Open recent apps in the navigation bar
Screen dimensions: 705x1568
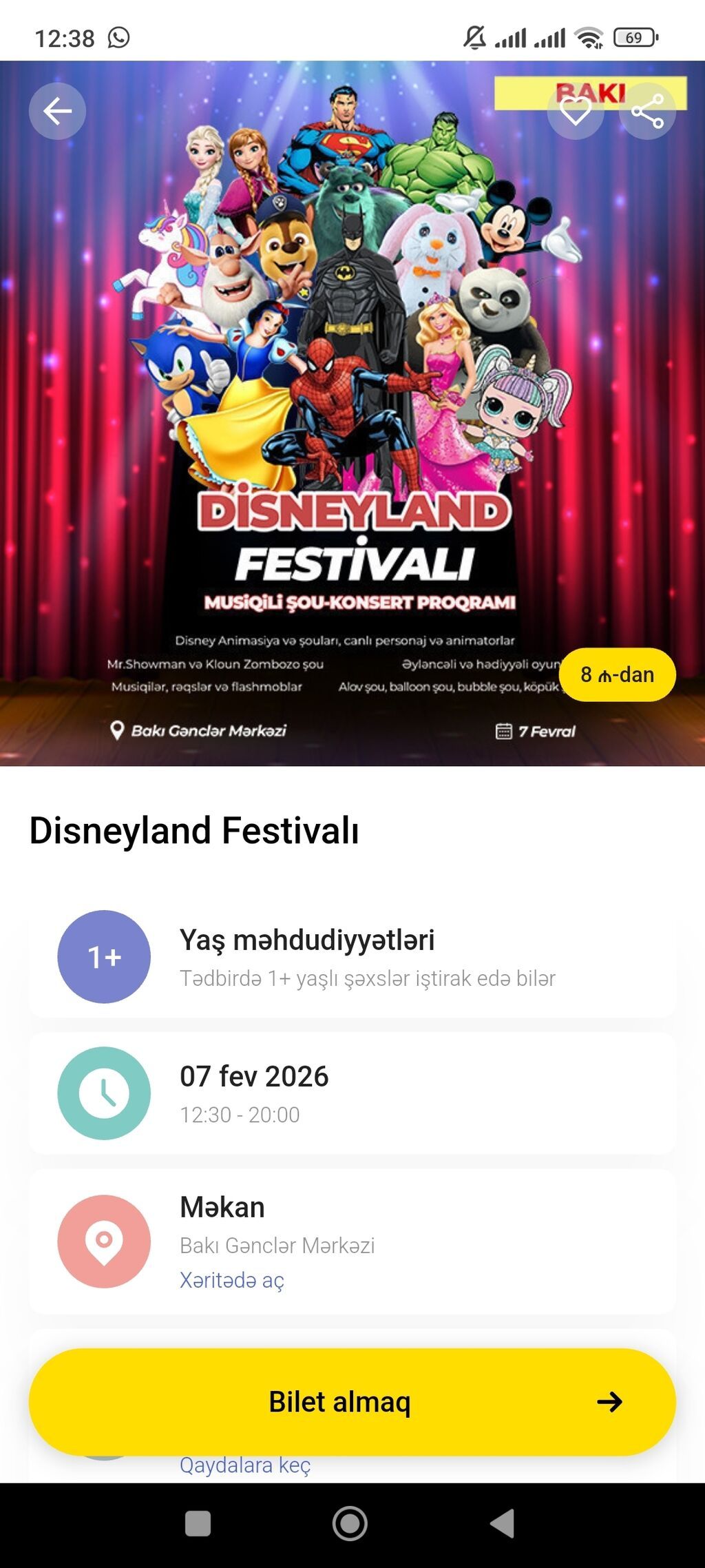click(x=198, y=1523)
